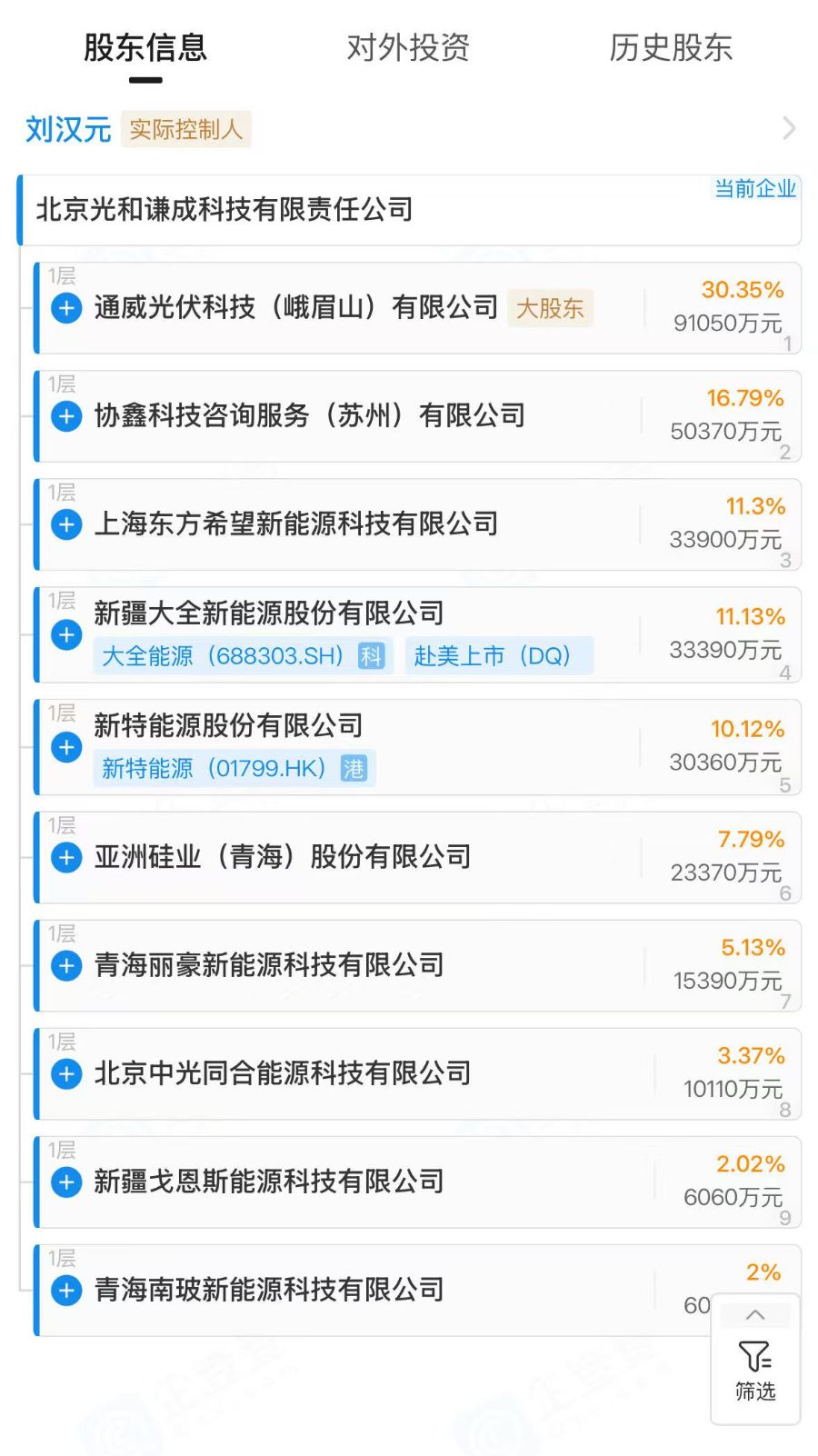Expand 亚洲硅业（青海）股份有限公司 node
This screenshot has width=818, height=1456.
66,857
